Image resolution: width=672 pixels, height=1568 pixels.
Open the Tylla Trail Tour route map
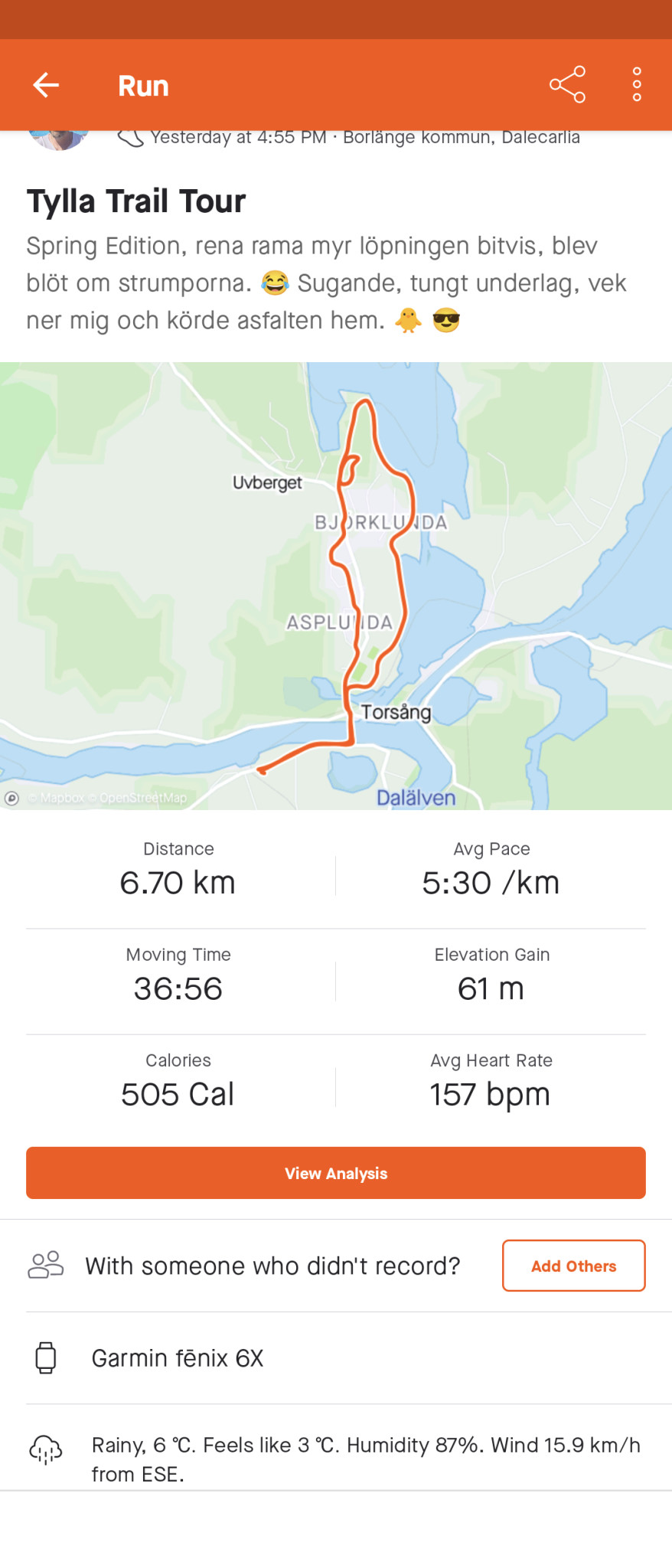[336, 586]
